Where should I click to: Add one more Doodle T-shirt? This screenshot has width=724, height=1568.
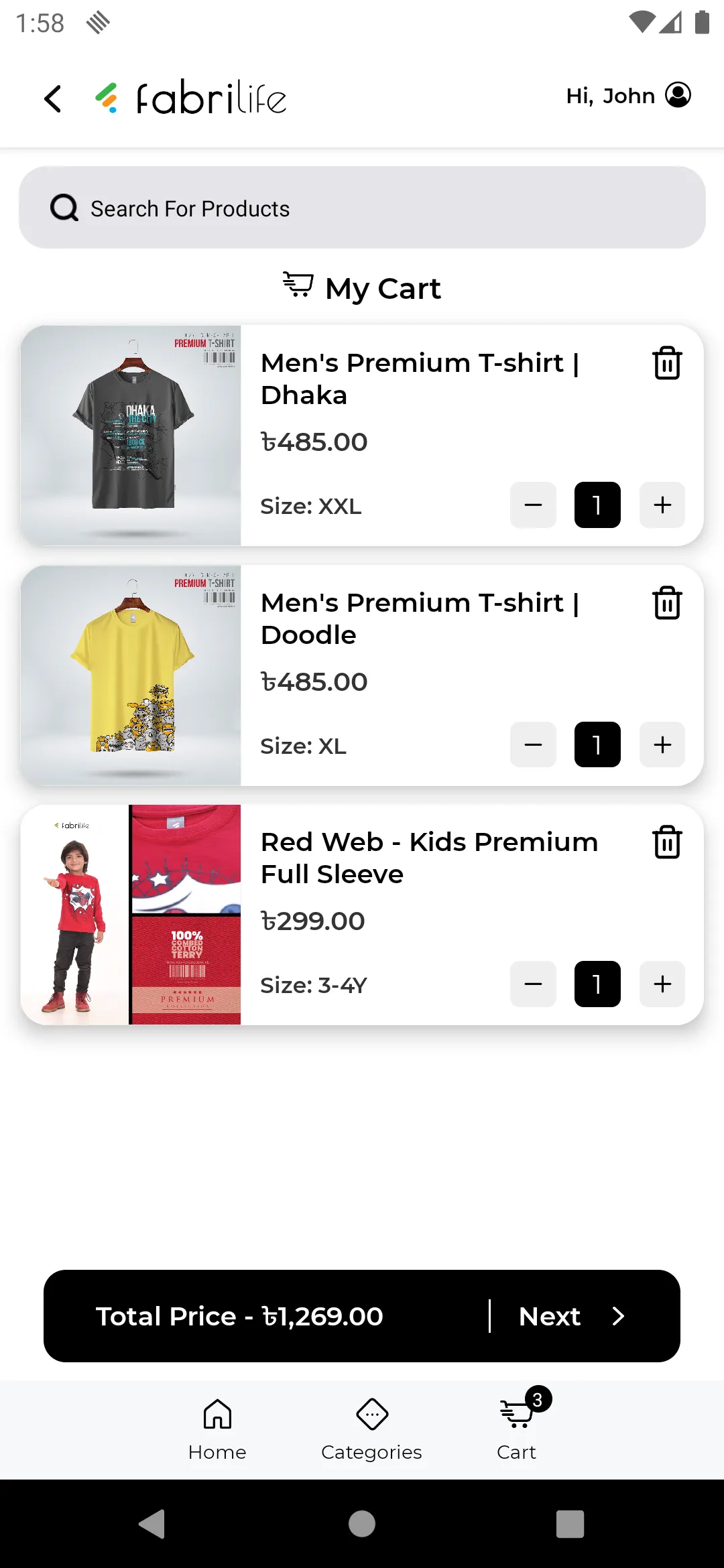click(x=662, y=744)
